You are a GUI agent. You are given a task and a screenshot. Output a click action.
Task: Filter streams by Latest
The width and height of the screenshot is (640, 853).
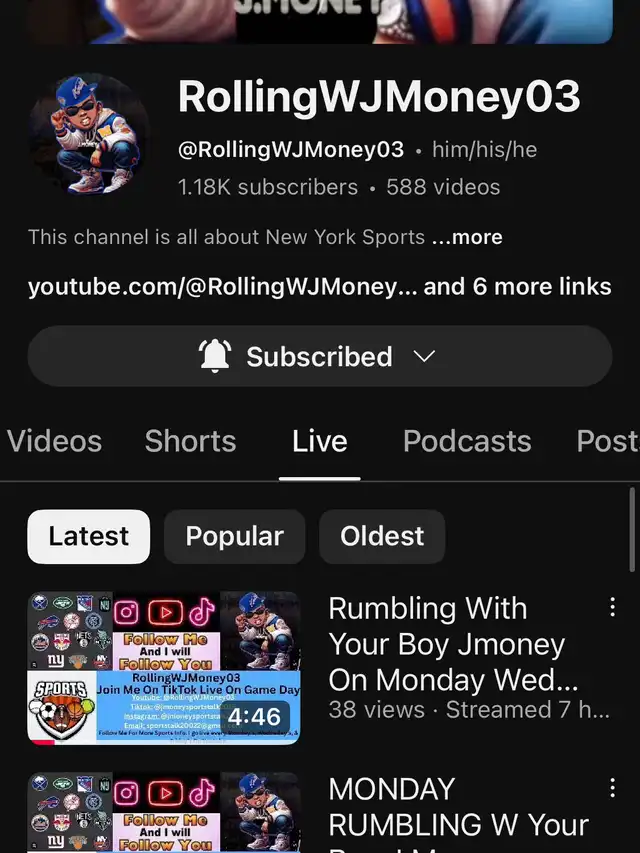coord(88,537)
